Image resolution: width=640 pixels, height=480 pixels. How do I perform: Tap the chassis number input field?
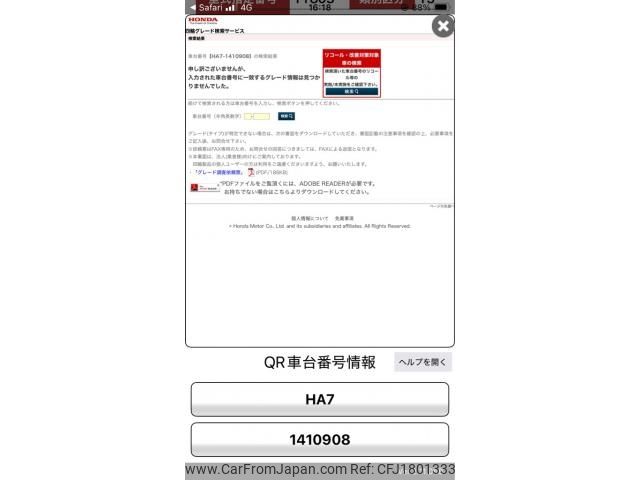(258, 116)
